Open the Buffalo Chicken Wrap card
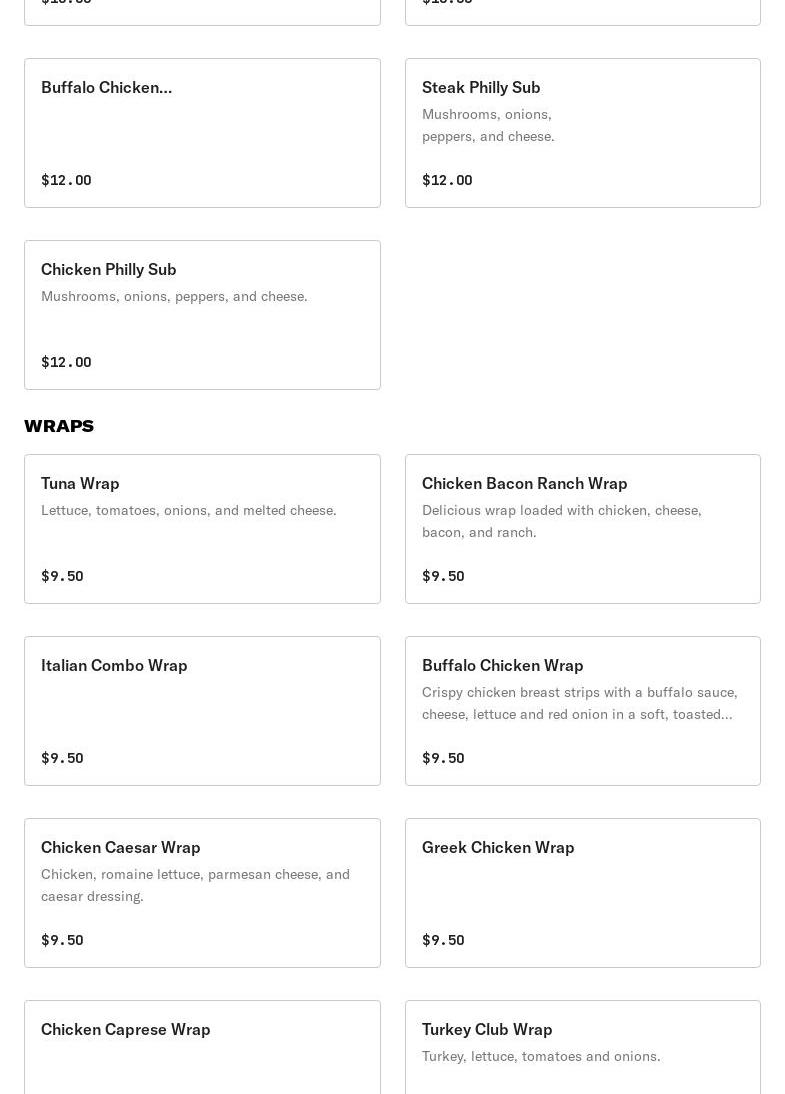Image resolution: width=785 pixels, height=1094 pixels. pos(582,711)
